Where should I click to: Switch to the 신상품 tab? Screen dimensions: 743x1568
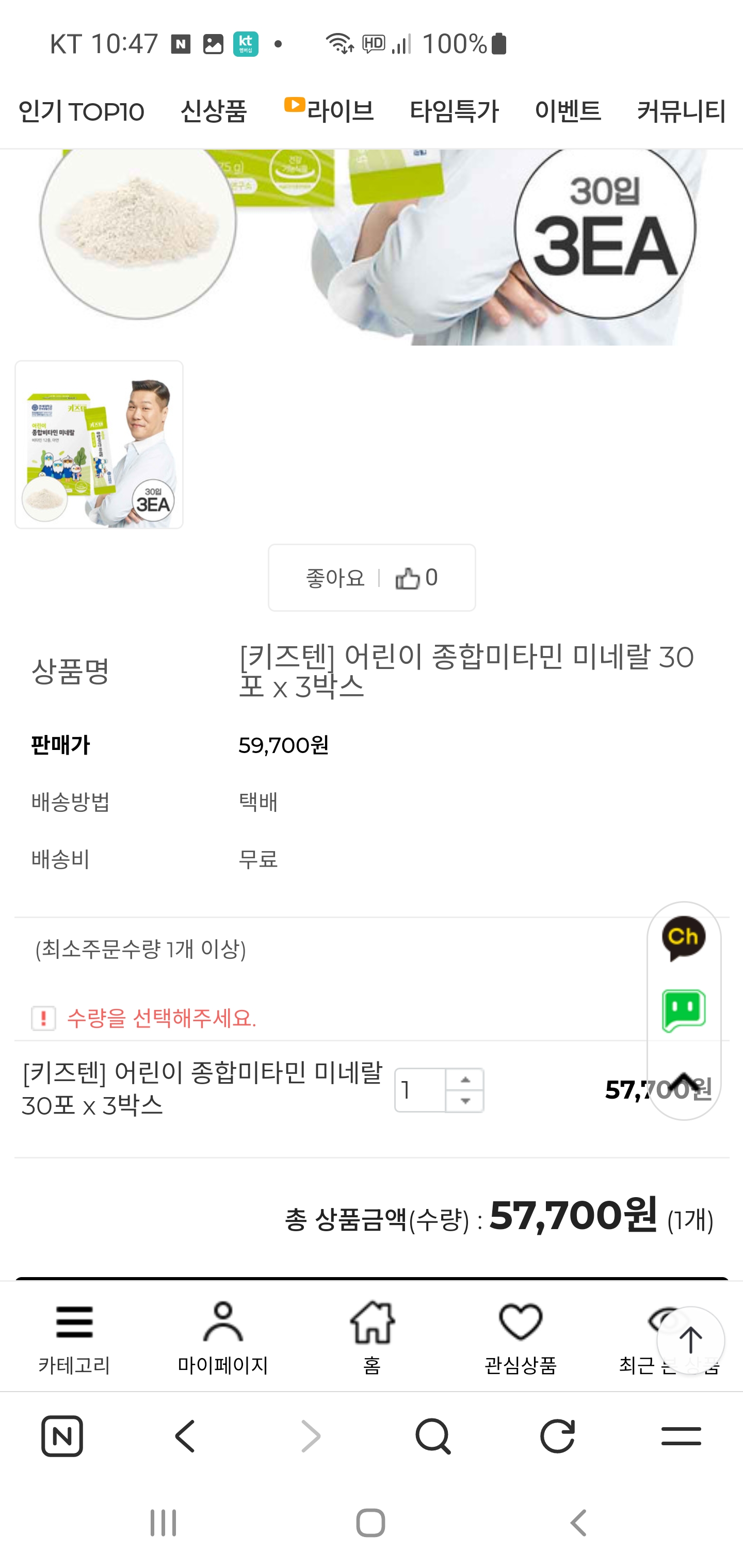pyautogui.click(x=214, y=112)
